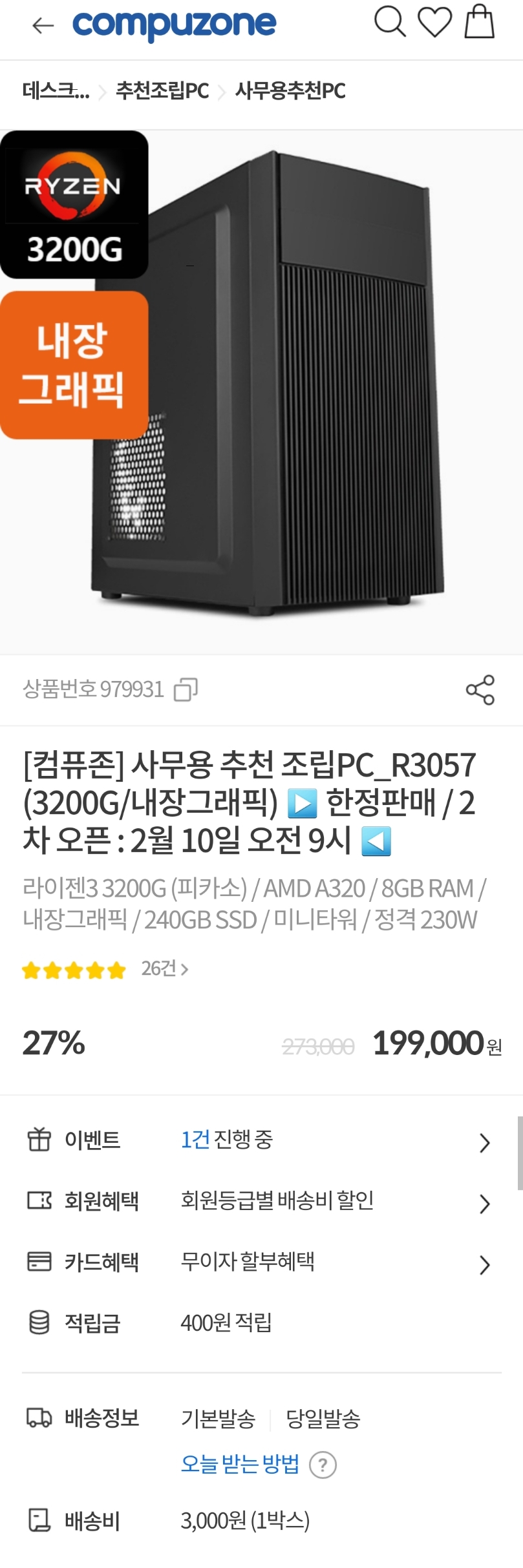Viewport: 523px width, 1568px height.
Task: Open the 추천조립PC breadcrumb
Action: [x=162, y=91]
